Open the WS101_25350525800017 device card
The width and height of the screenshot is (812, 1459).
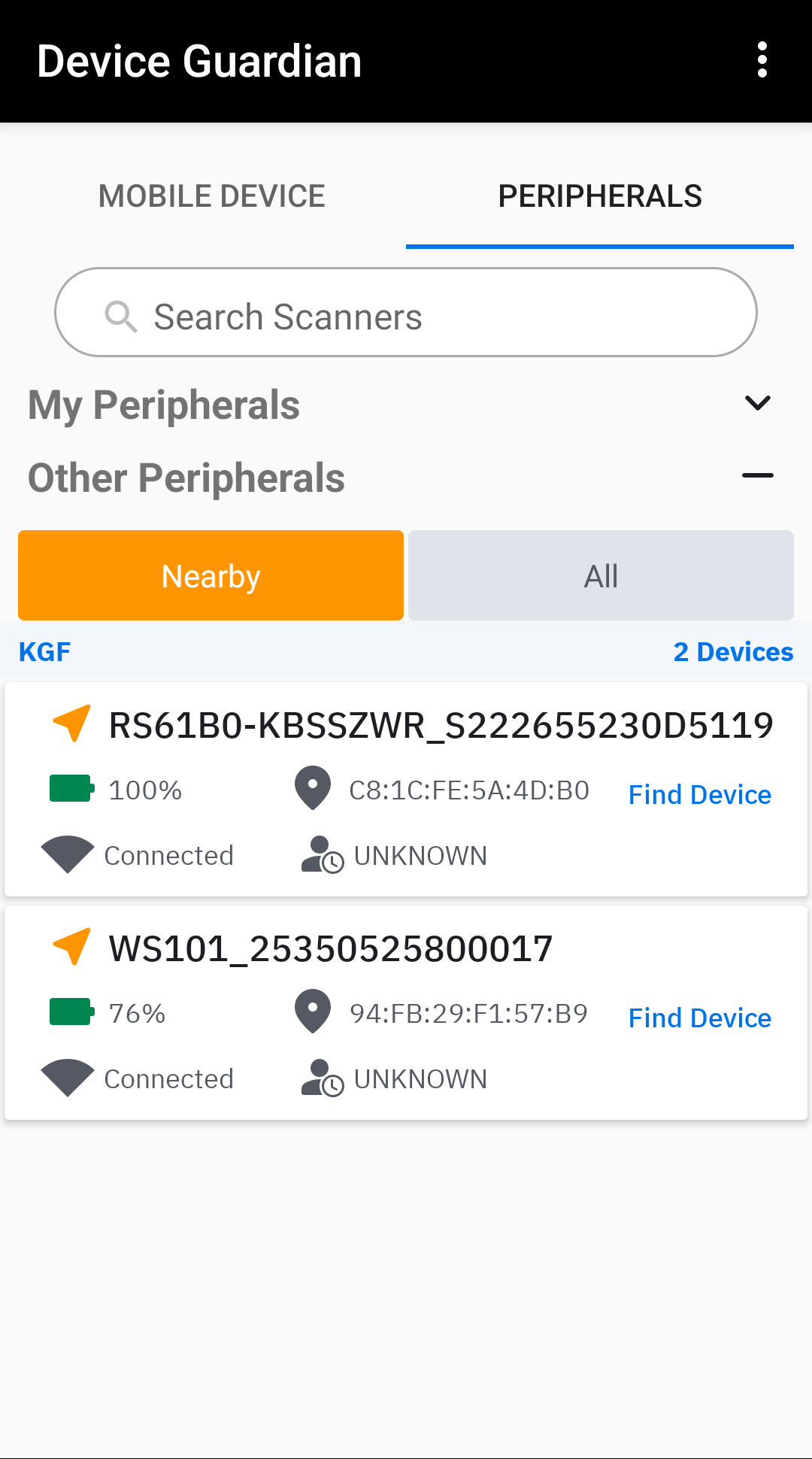point(406,1012)
